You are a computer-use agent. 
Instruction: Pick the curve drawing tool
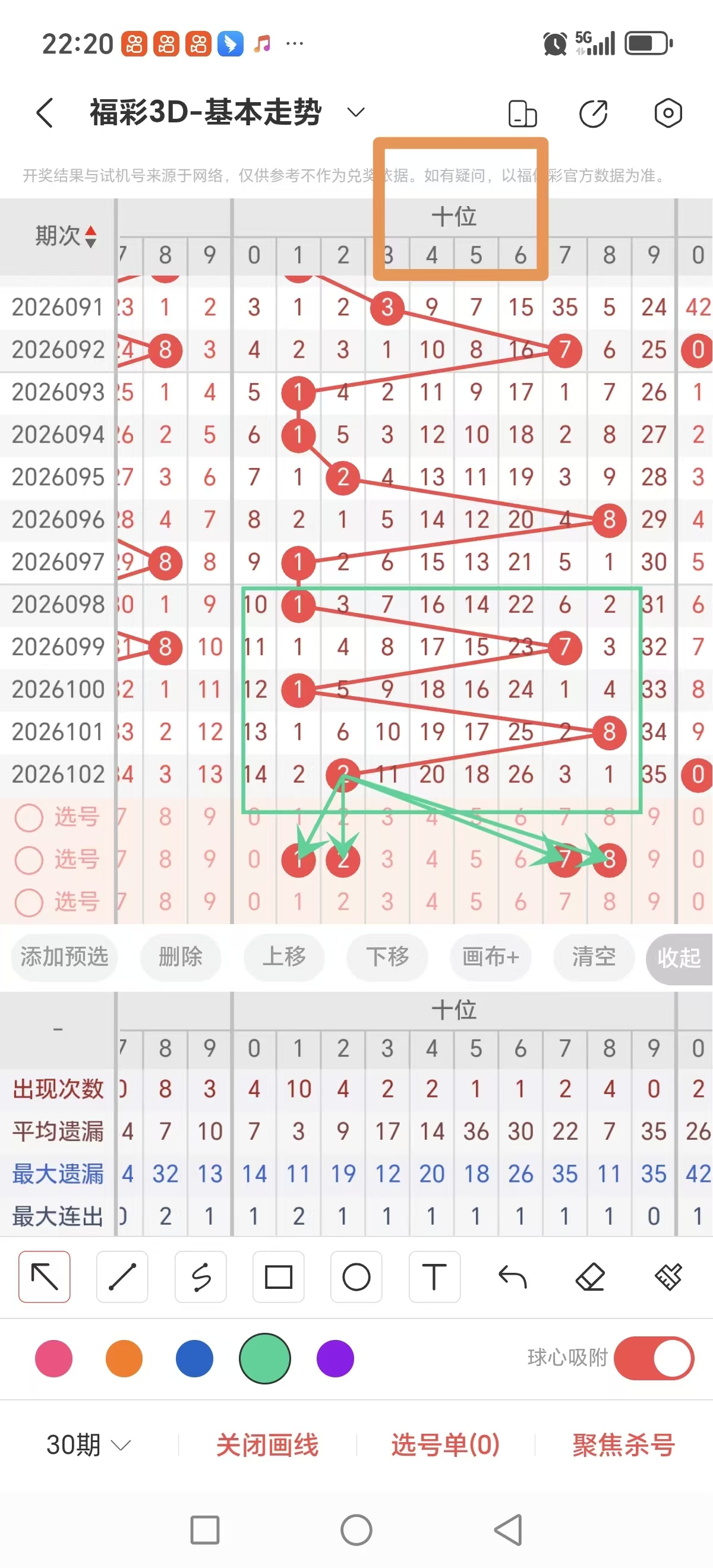tap(200, 1277)
